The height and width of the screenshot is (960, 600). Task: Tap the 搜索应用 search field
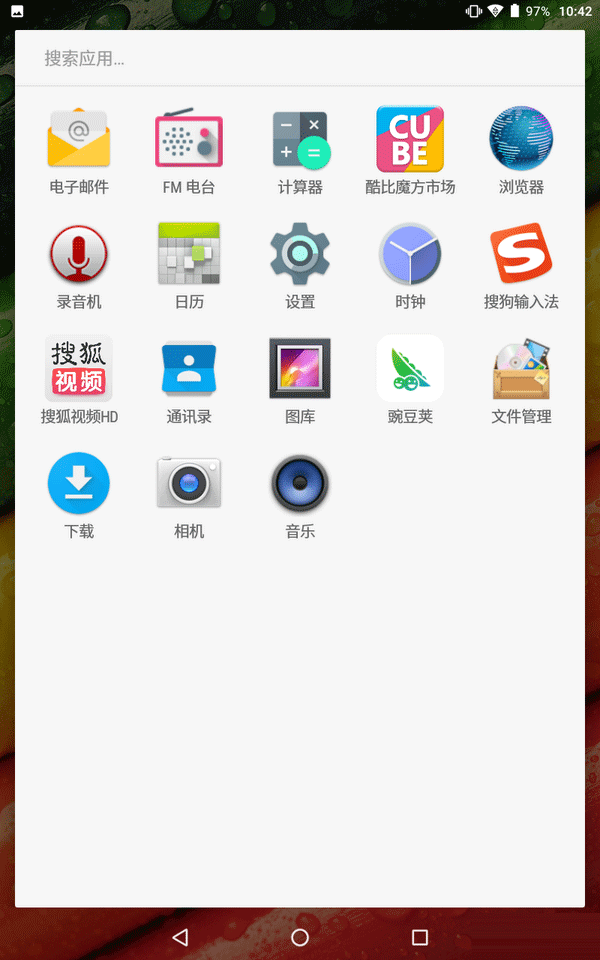(x=300, y=58)
